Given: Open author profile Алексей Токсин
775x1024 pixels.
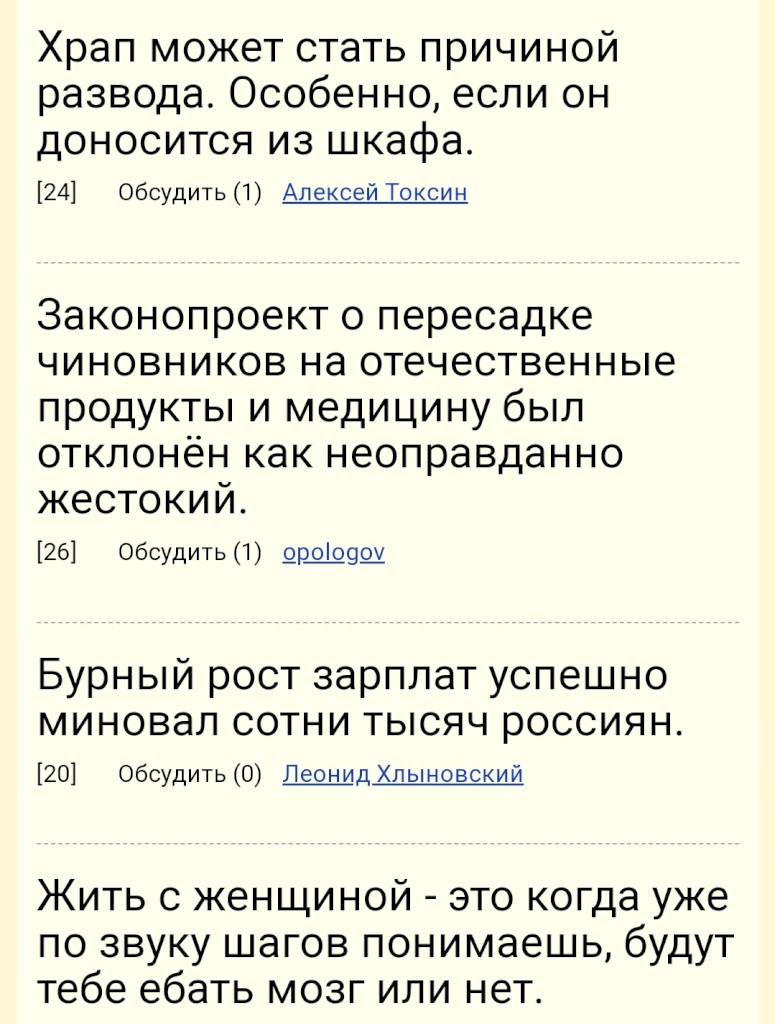Looking at the screenshot, I should pos(375,194).
